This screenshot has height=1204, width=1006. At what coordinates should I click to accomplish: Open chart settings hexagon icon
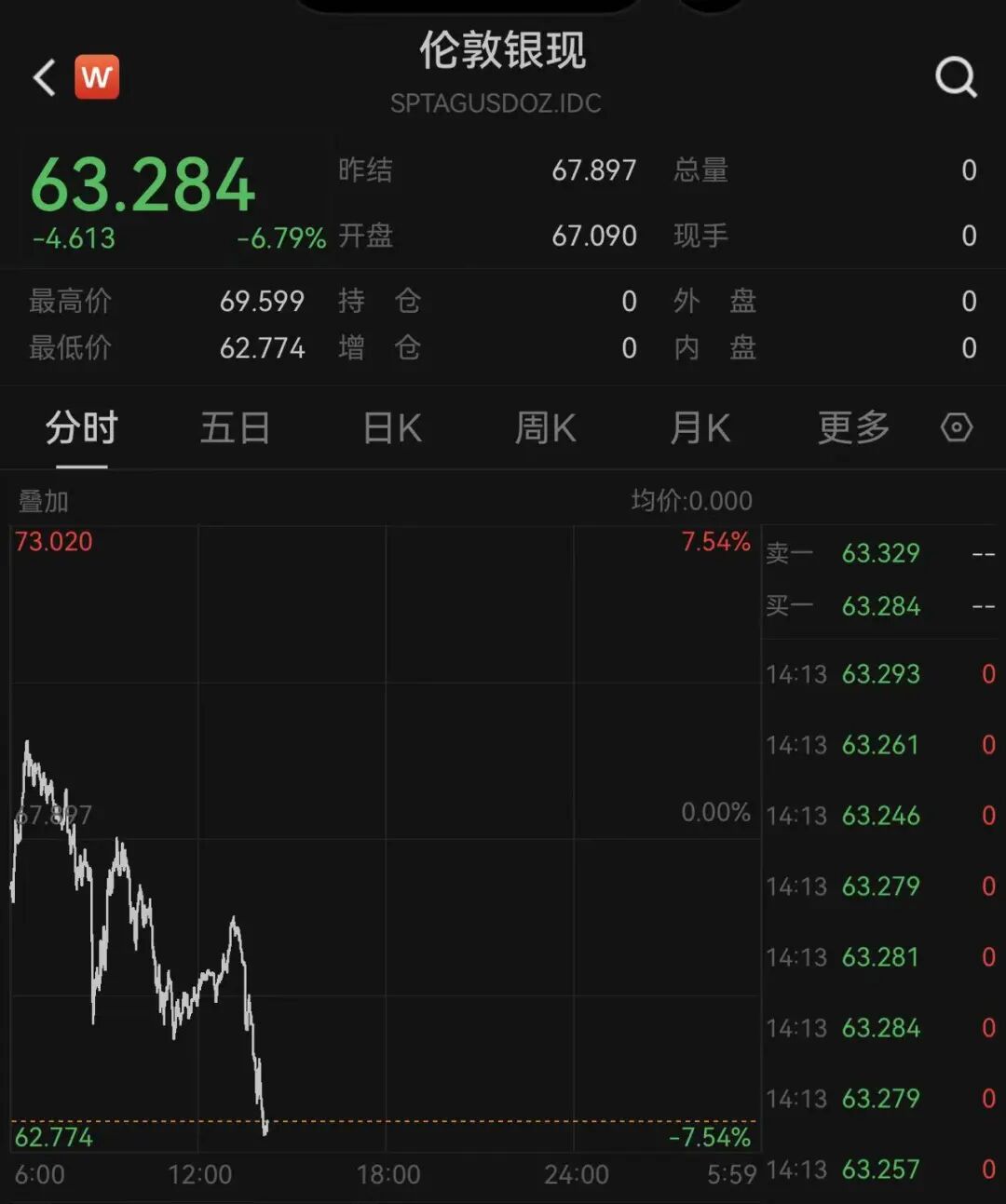coord(957,428)
